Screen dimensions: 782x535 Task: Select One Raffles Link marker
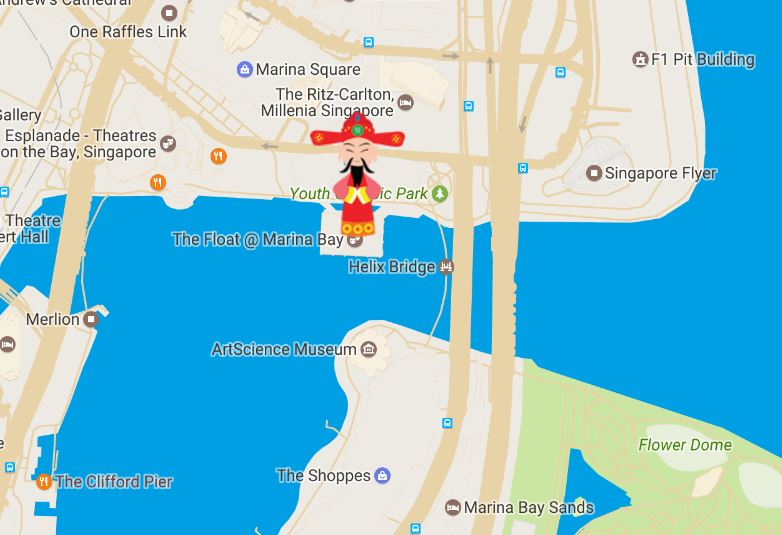point(170,14)
